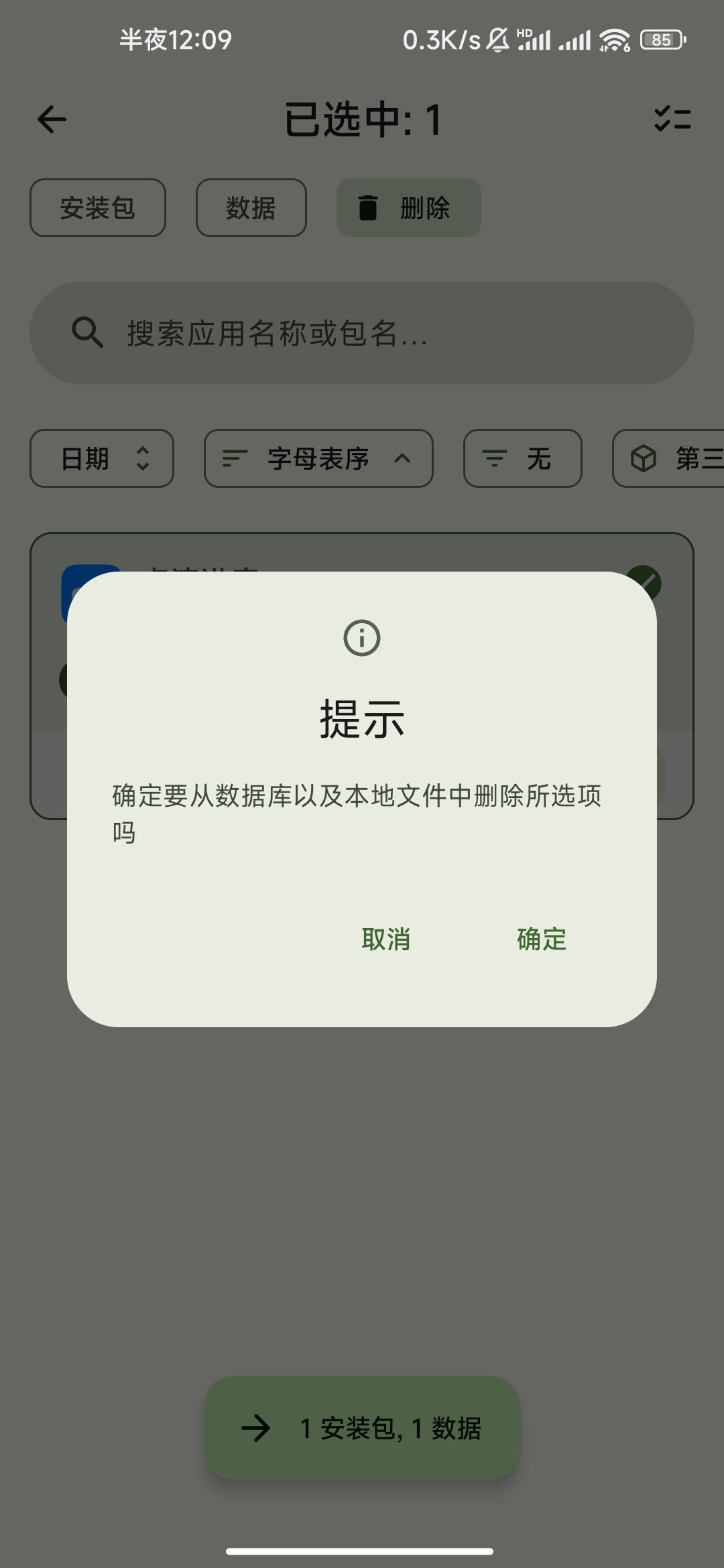Select the 删除 action chip

click(x=408, y=208)
